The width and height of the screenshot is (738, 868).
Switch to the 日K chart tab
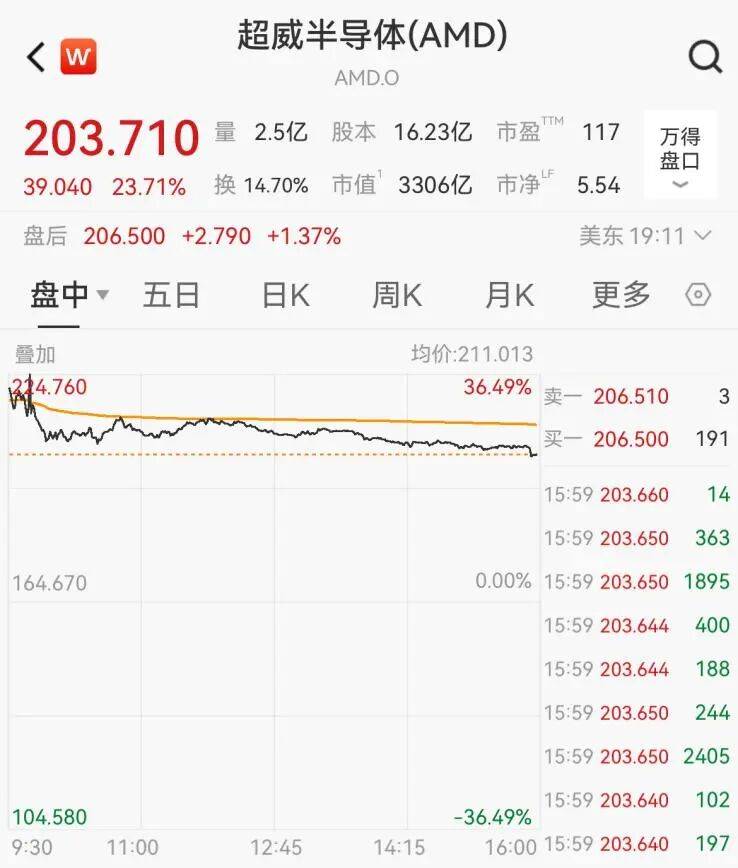pyautogui.click(x=285, y=295)
